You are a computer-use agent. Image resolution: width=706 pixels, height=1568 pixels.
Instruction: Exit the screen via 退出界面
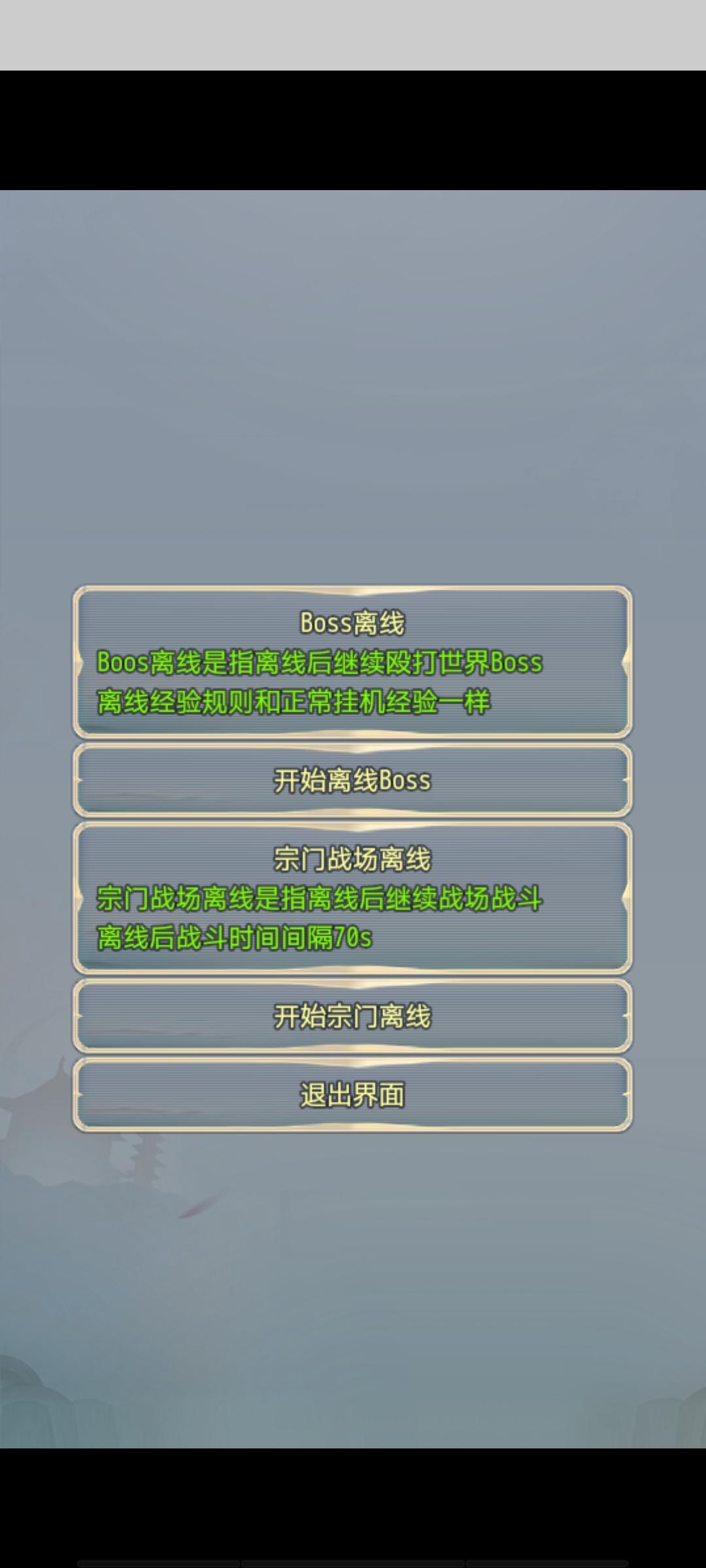(x=352, y=1095)
